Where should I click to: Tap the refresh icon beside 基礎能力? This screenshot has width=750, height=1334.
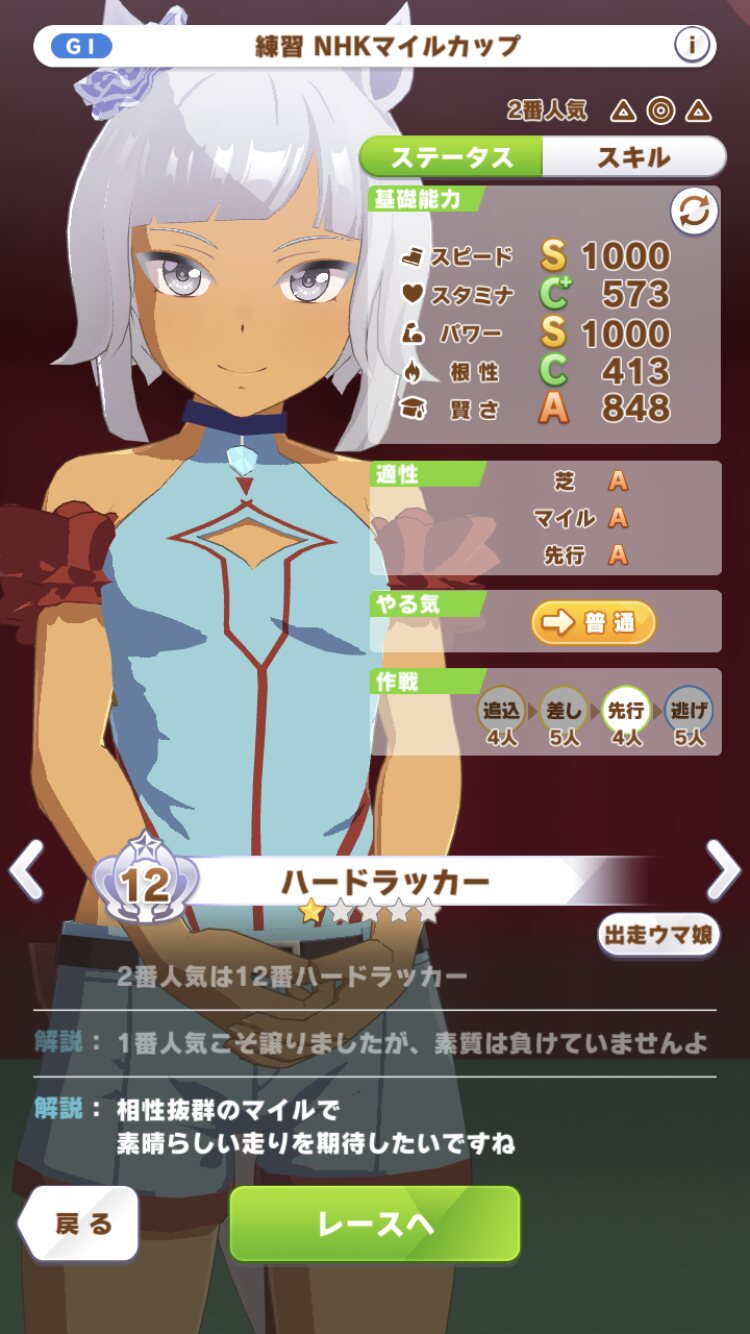(694, 211)
